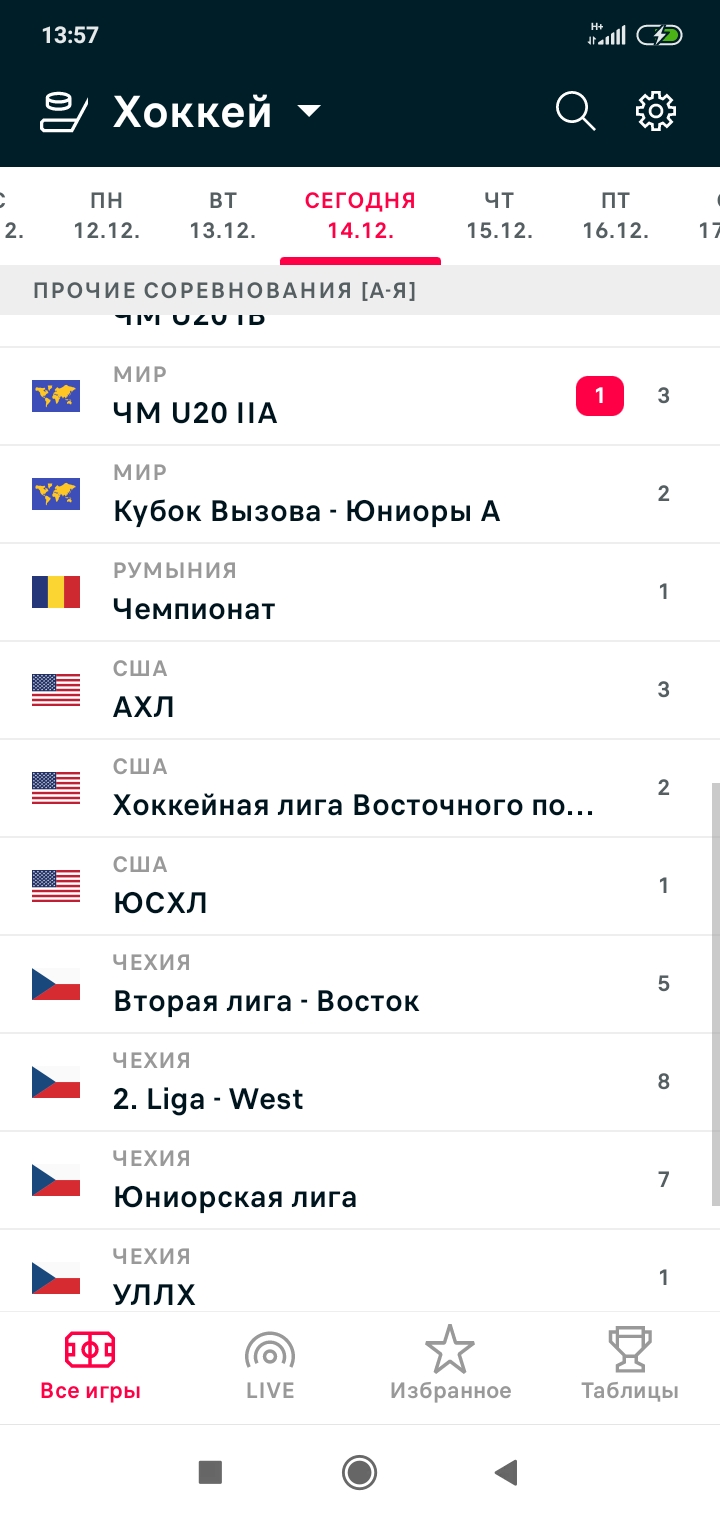Image resolution: width=720 pixels, height=1520 pixels.
Task: Open the Таблицы tab
Action: point(630,1366)
